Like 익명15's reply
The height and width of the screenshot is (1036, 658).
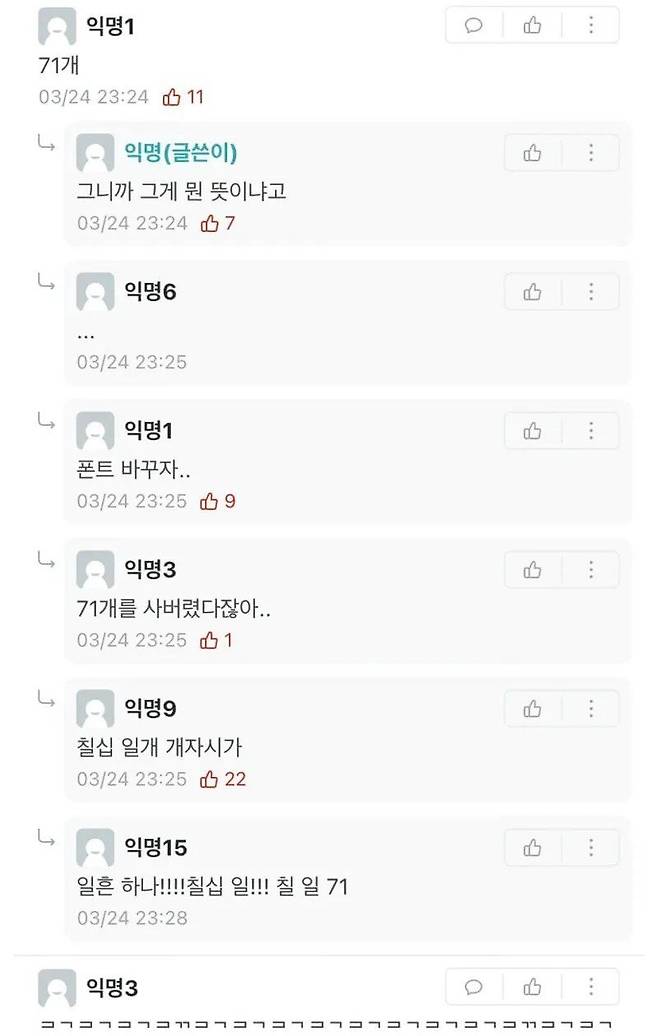pos(532,848)
